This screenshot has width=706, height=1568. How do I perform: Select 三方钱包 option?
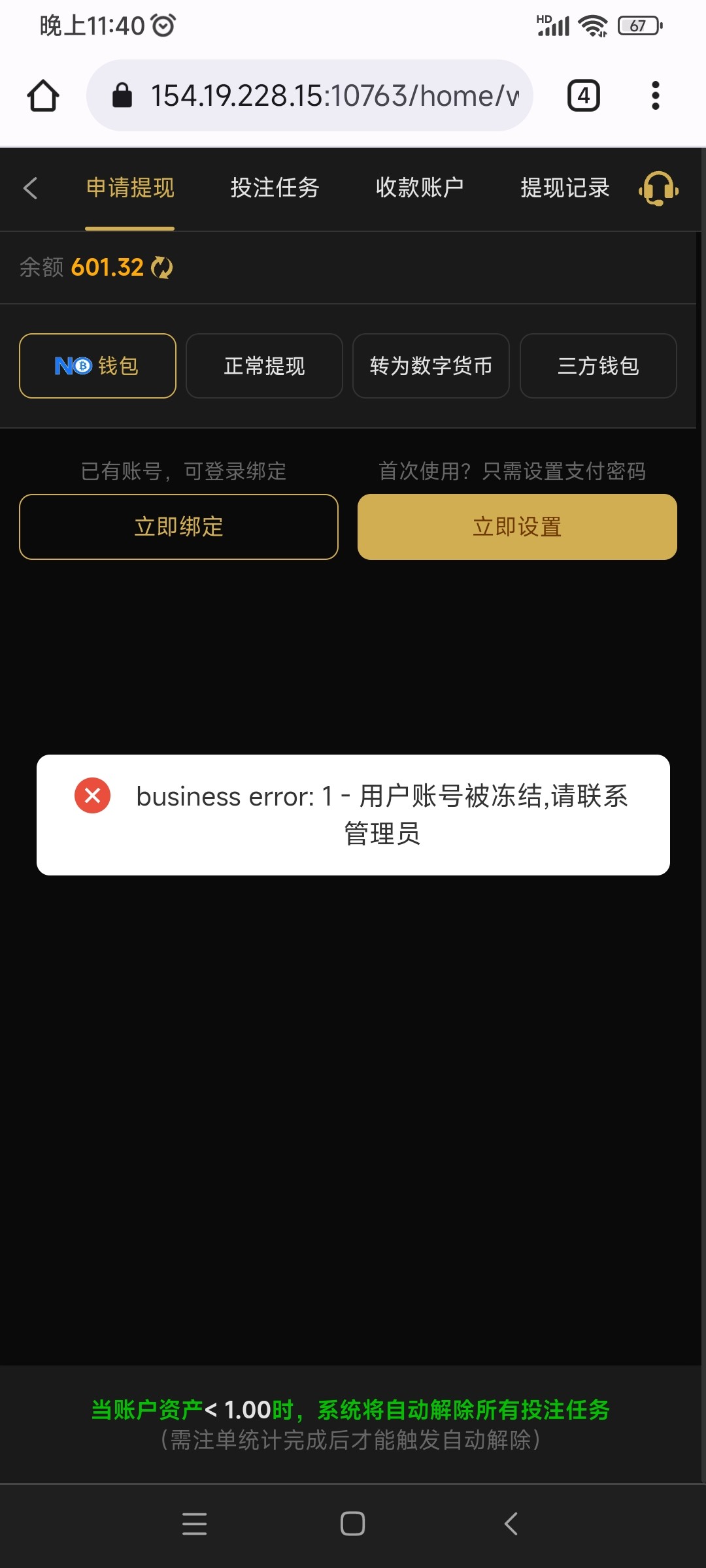click(597, 366)
